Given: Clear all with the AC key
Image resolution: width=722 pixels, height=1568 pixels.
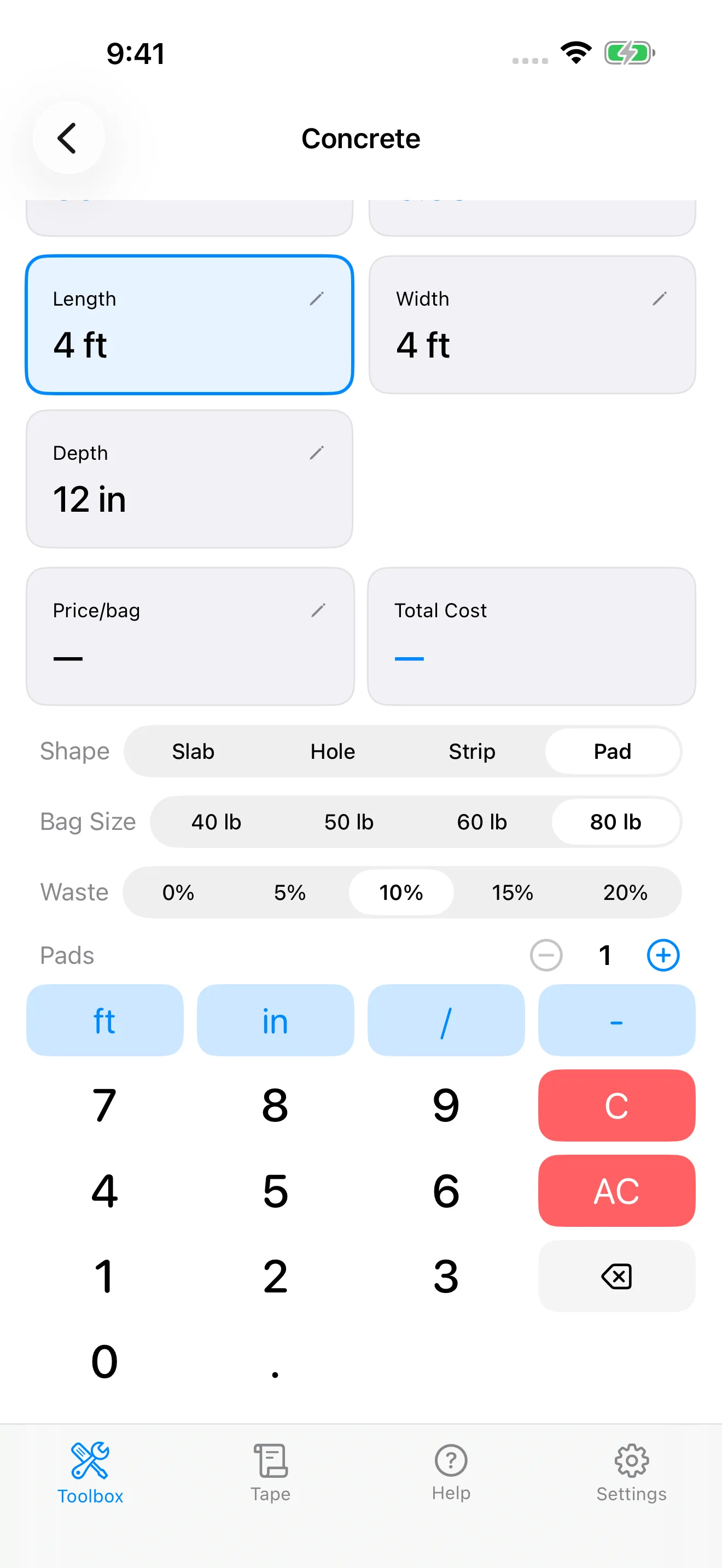Looking at the screenshot, I should coord(616,1191).
